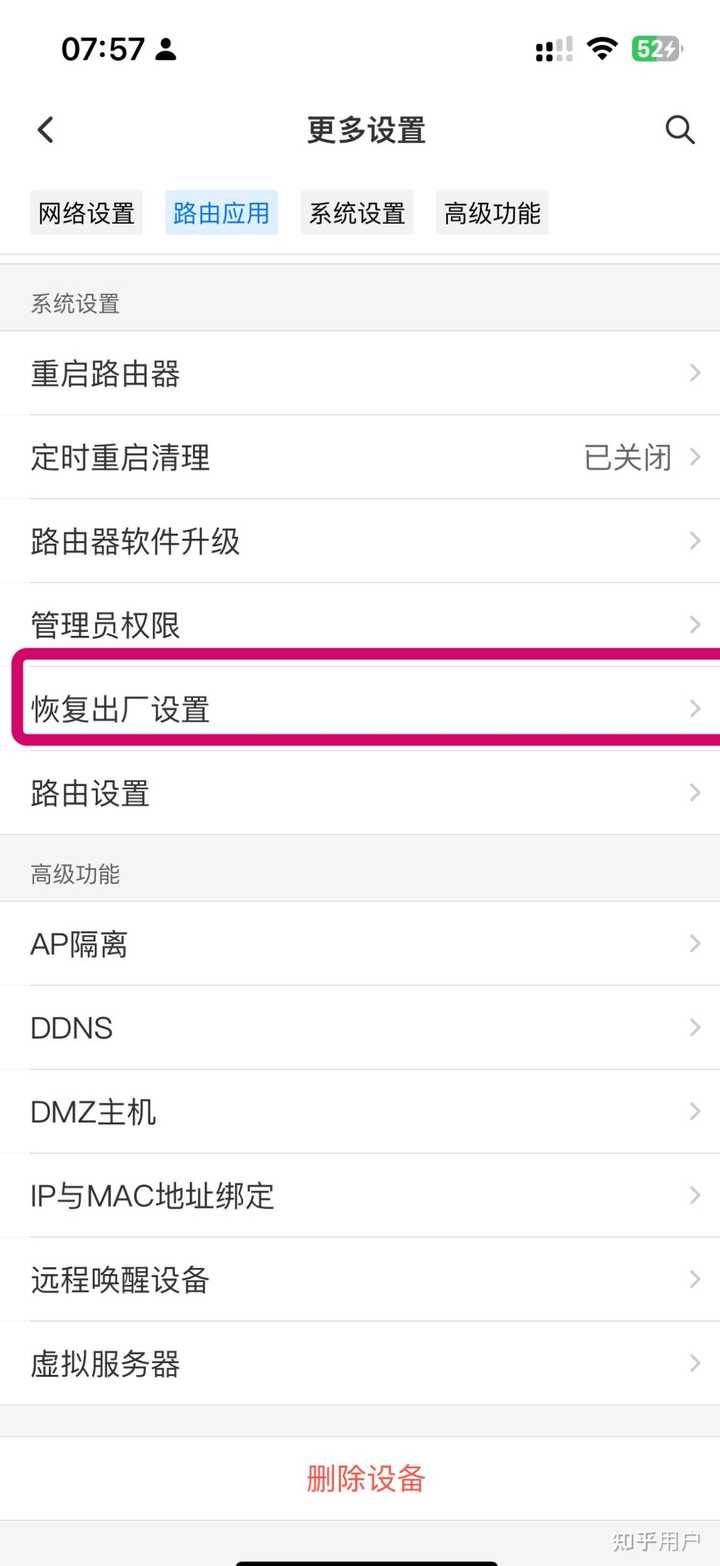Image resolution: width=720 pixels, height=1566 pixels.
Task: Tap the red 删除设备 button
Action: (x=366, y=1479)
